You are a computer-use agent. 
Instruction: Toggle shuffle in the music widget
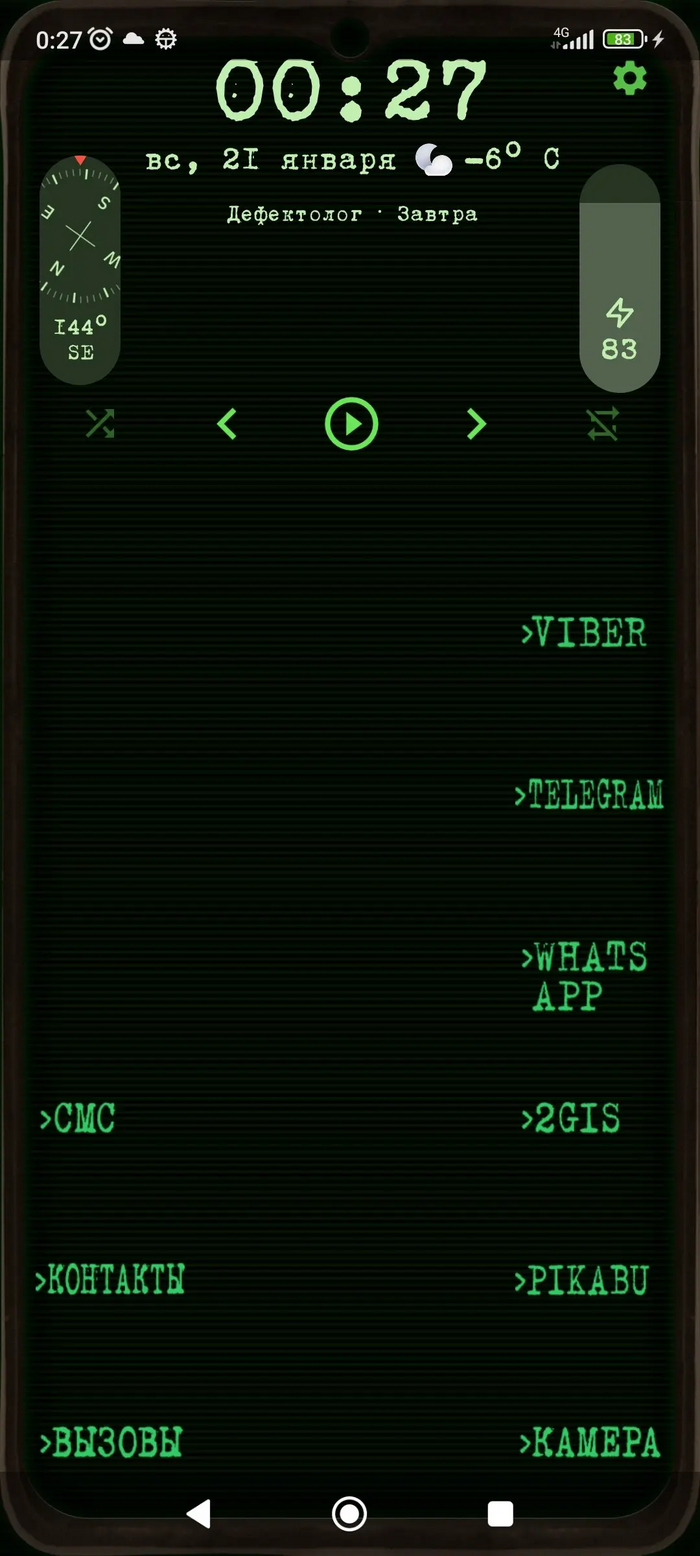99,424
